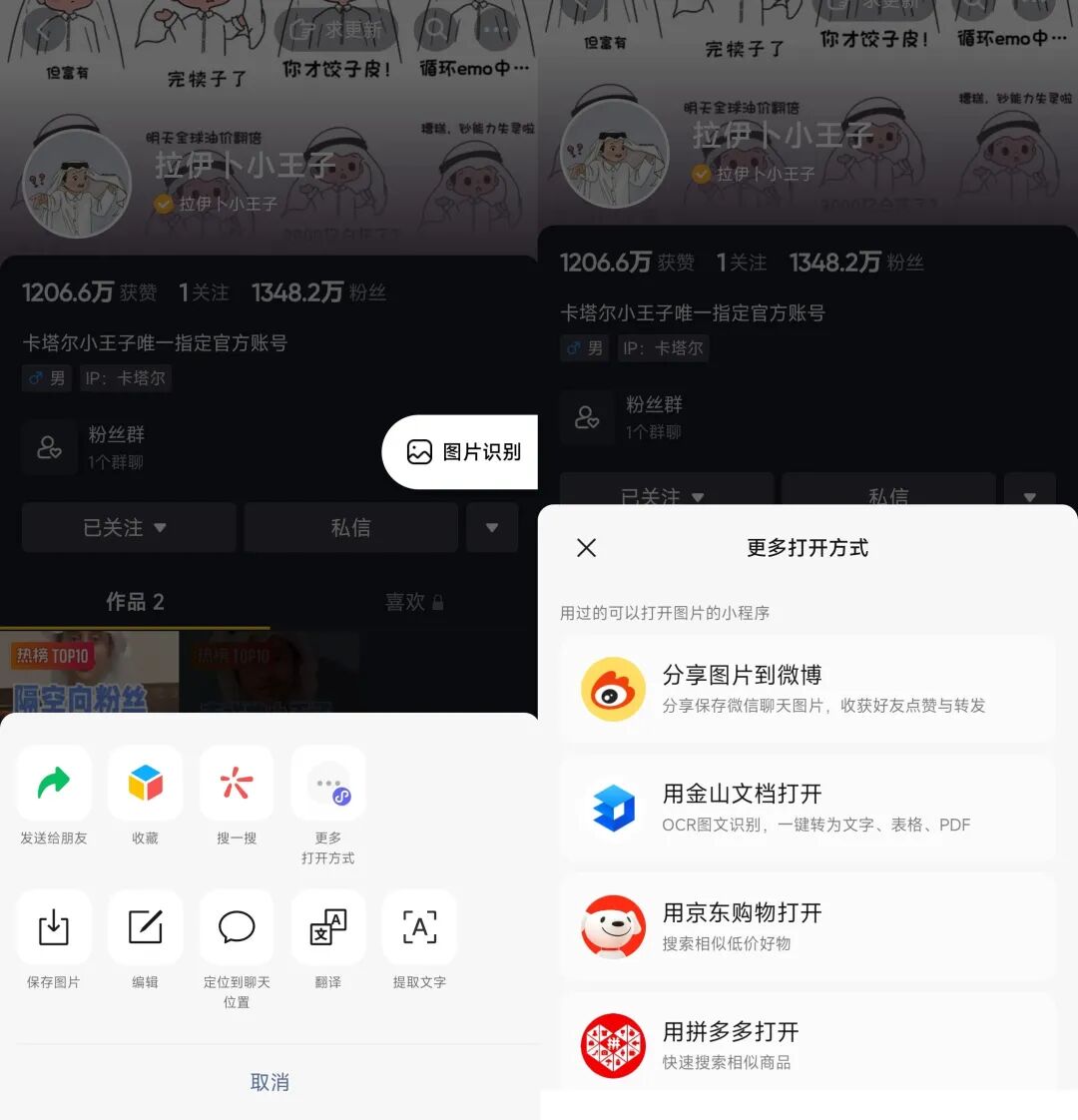The image size is (1078, 1120).
Task: Switch to the 喜欢 tab
Action: click(x=404, y=602)
